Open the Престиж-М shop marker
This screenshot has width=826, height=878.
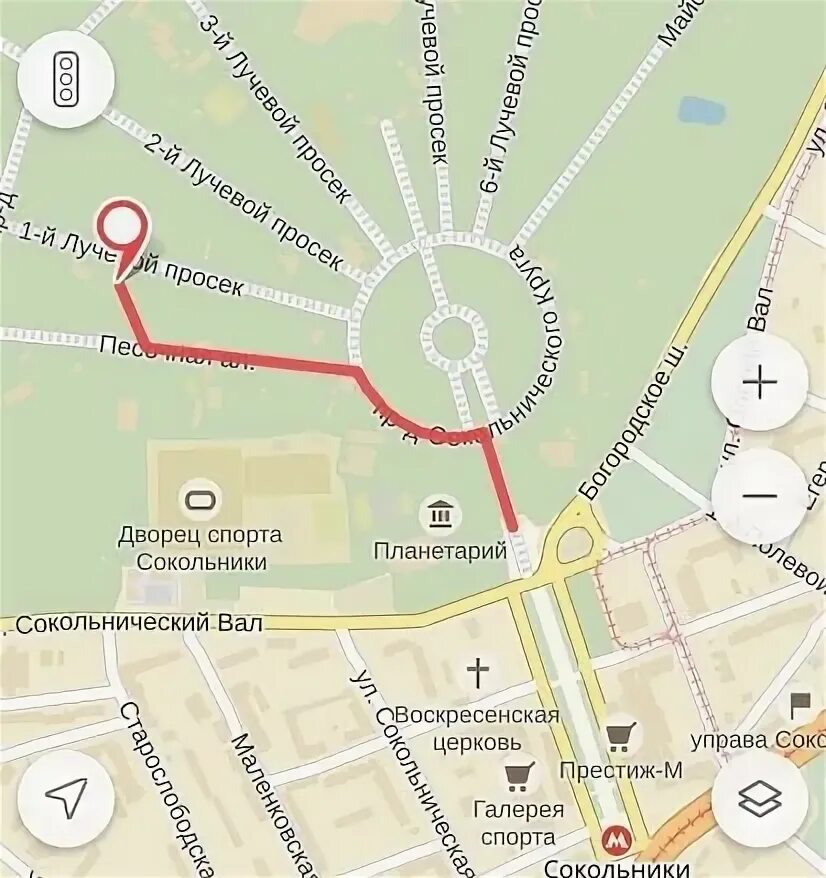620,737
